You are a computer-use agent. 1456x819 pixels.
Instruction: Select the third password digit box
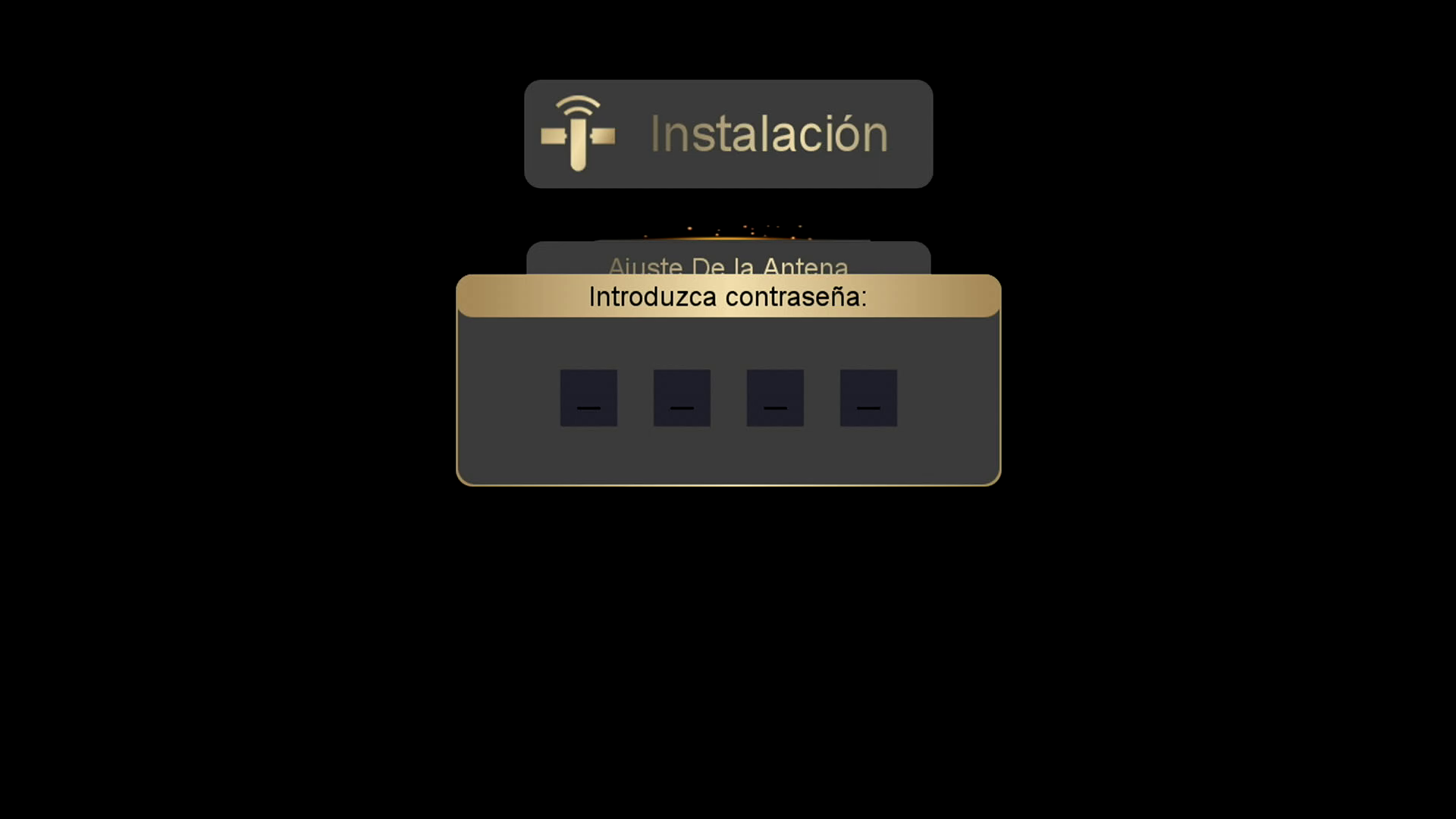coord(775,398)
